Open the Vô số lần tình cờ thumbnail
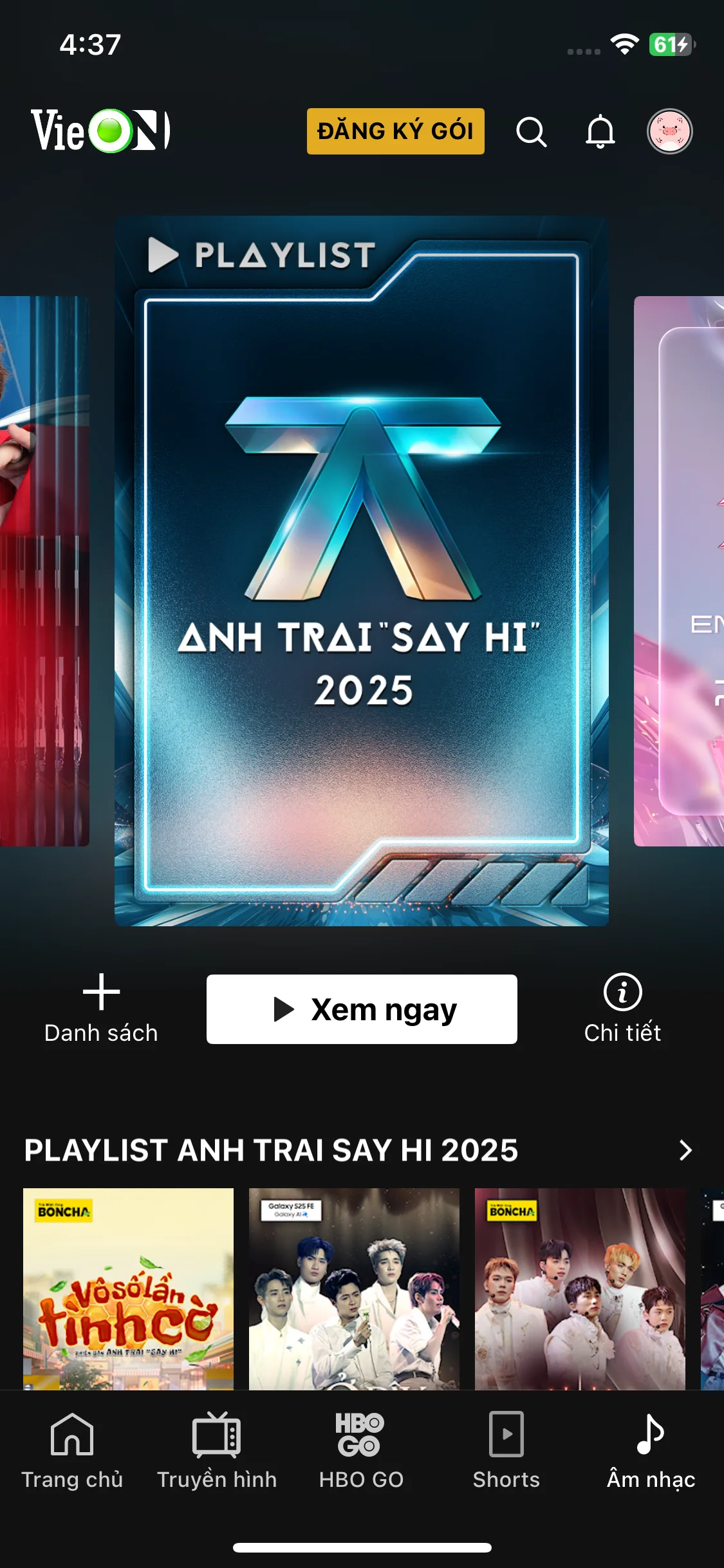Screen dimensions: 724x1568 128,1288
